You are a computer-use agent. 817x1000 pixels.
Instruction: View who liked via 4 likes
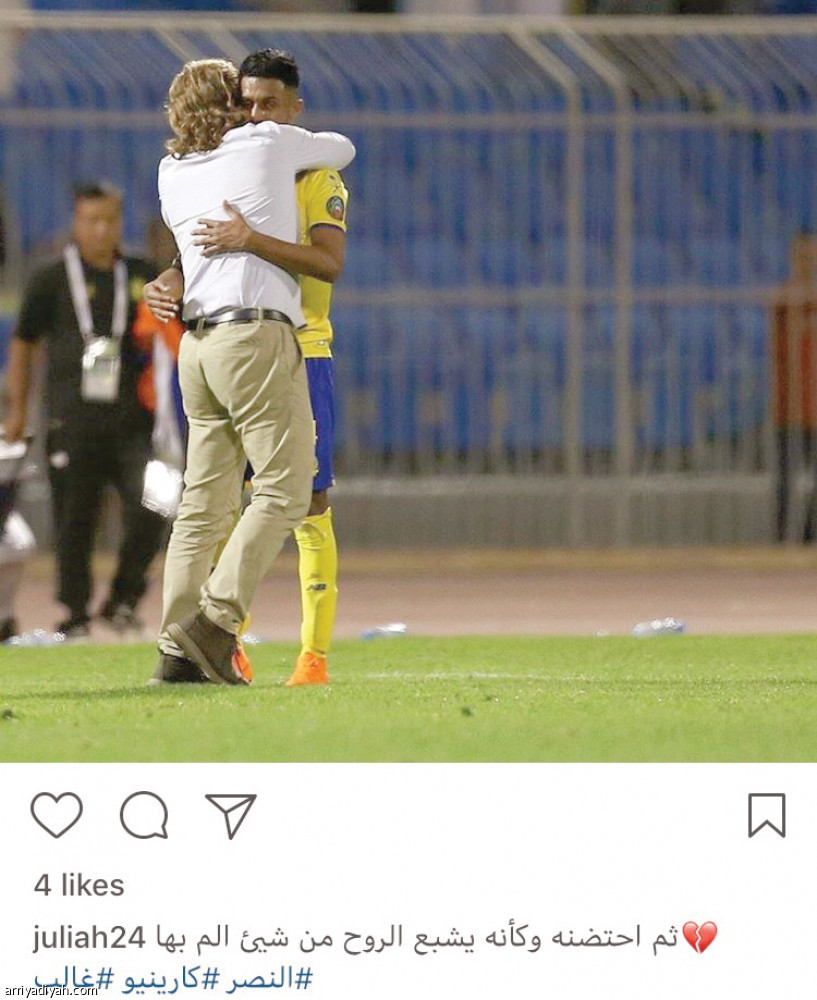click(x=79, y=885)
